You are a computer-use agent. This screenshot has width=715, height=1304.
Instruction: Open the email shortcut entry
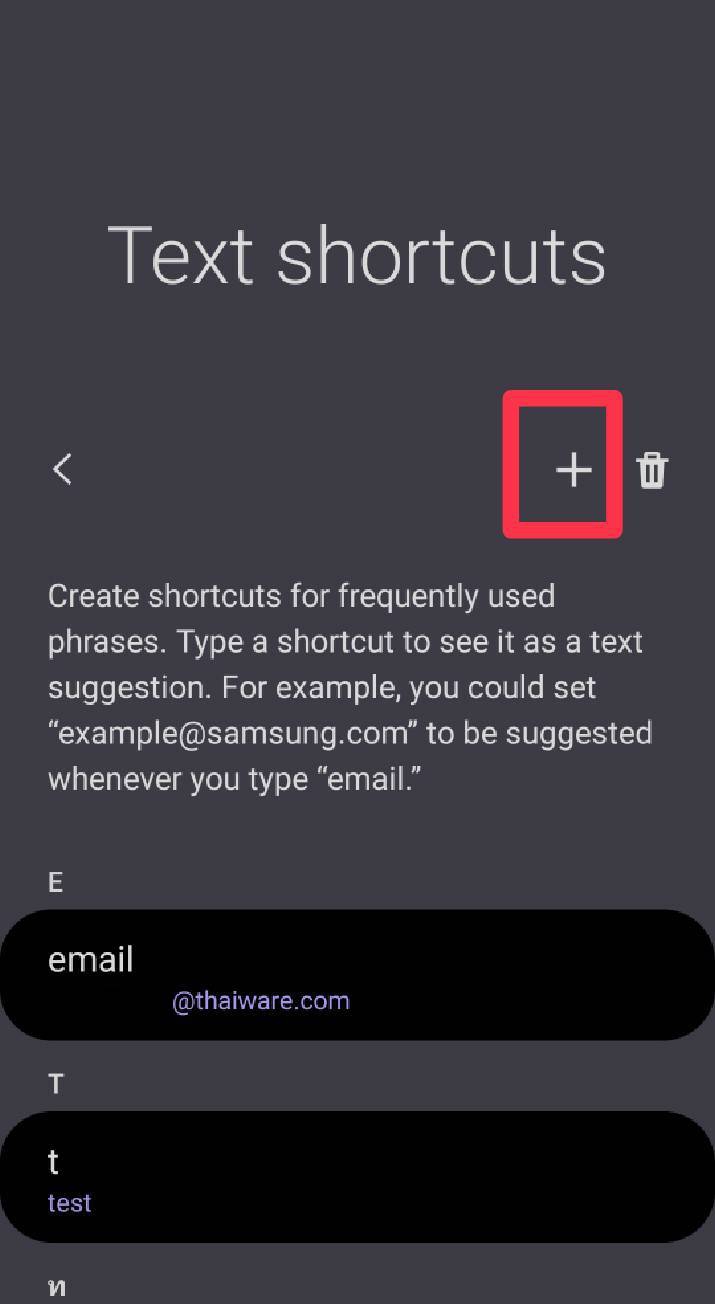(x=357, y=975)
